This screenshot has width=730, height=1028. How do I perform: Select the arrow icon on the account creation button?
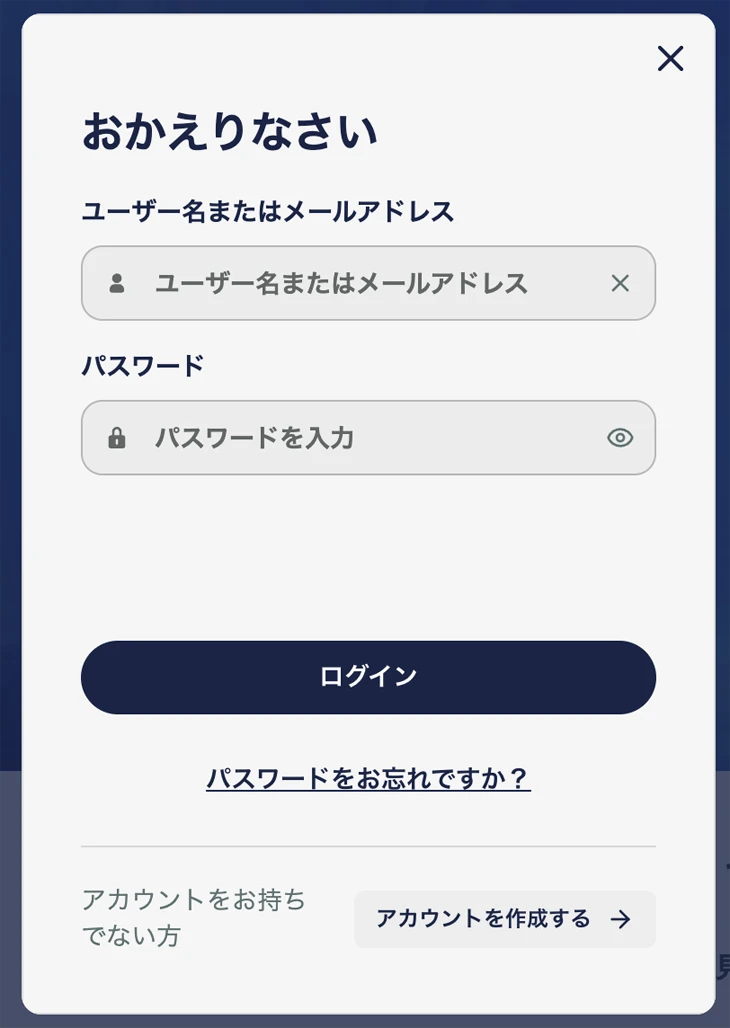(620, 920)
